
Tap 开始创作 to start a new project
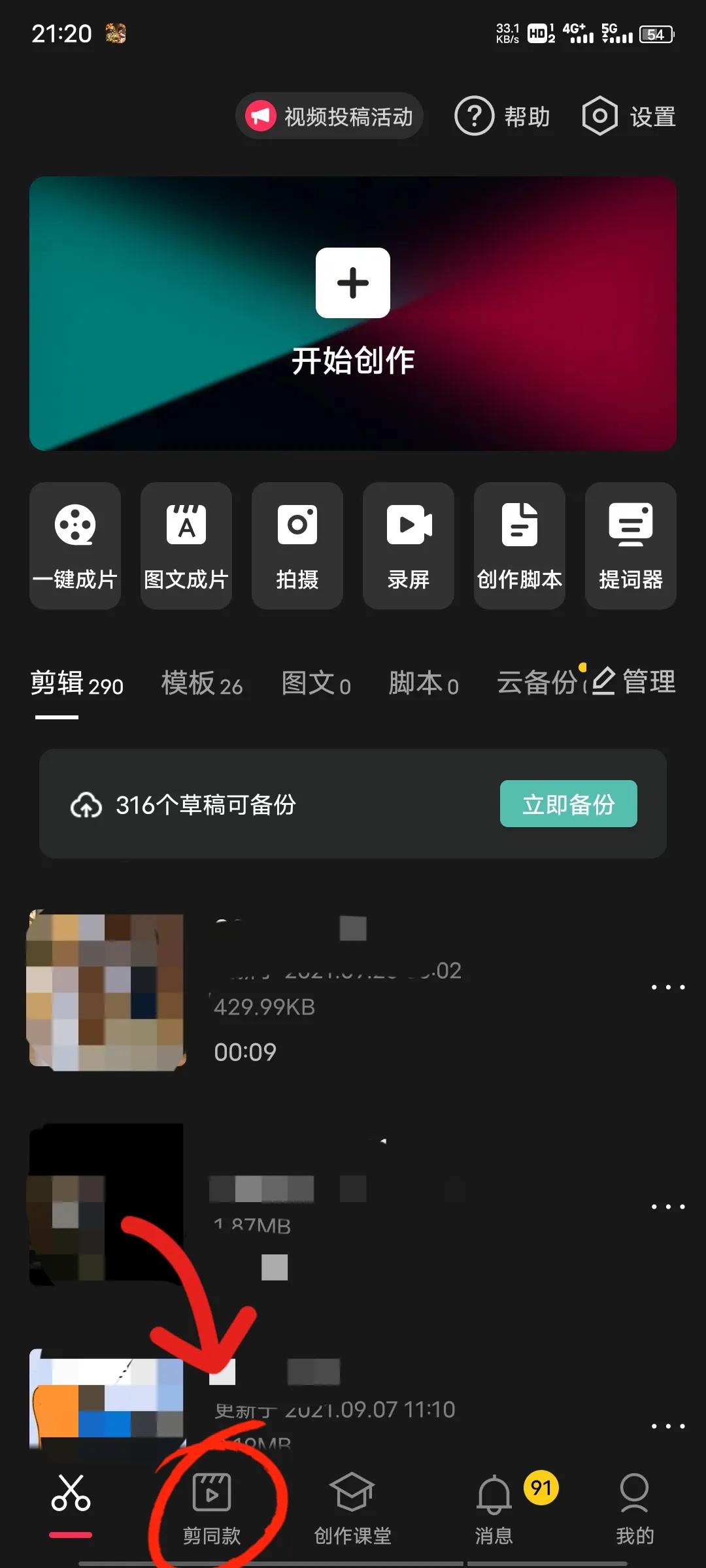coord(353,312)
